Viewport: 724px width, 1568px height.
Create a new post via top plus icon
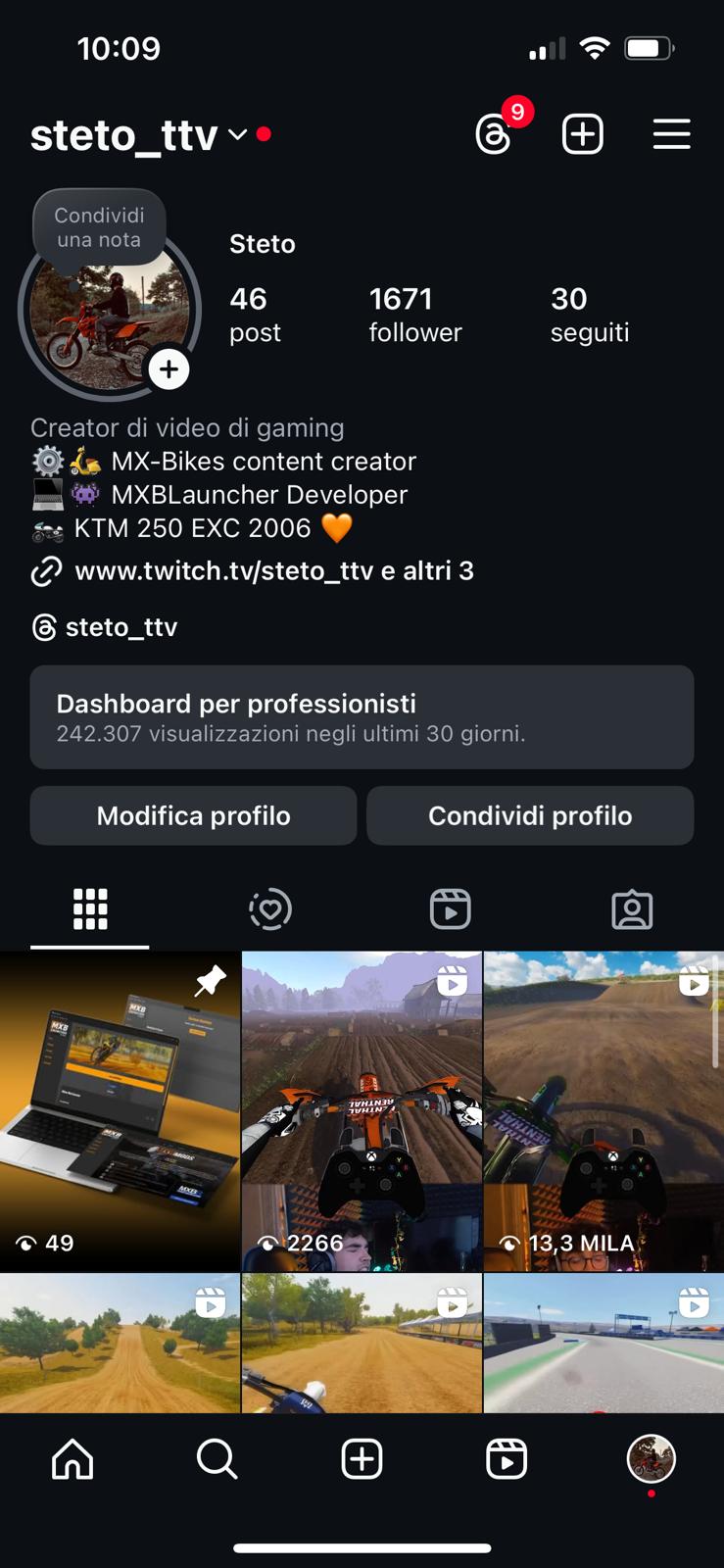582,134
